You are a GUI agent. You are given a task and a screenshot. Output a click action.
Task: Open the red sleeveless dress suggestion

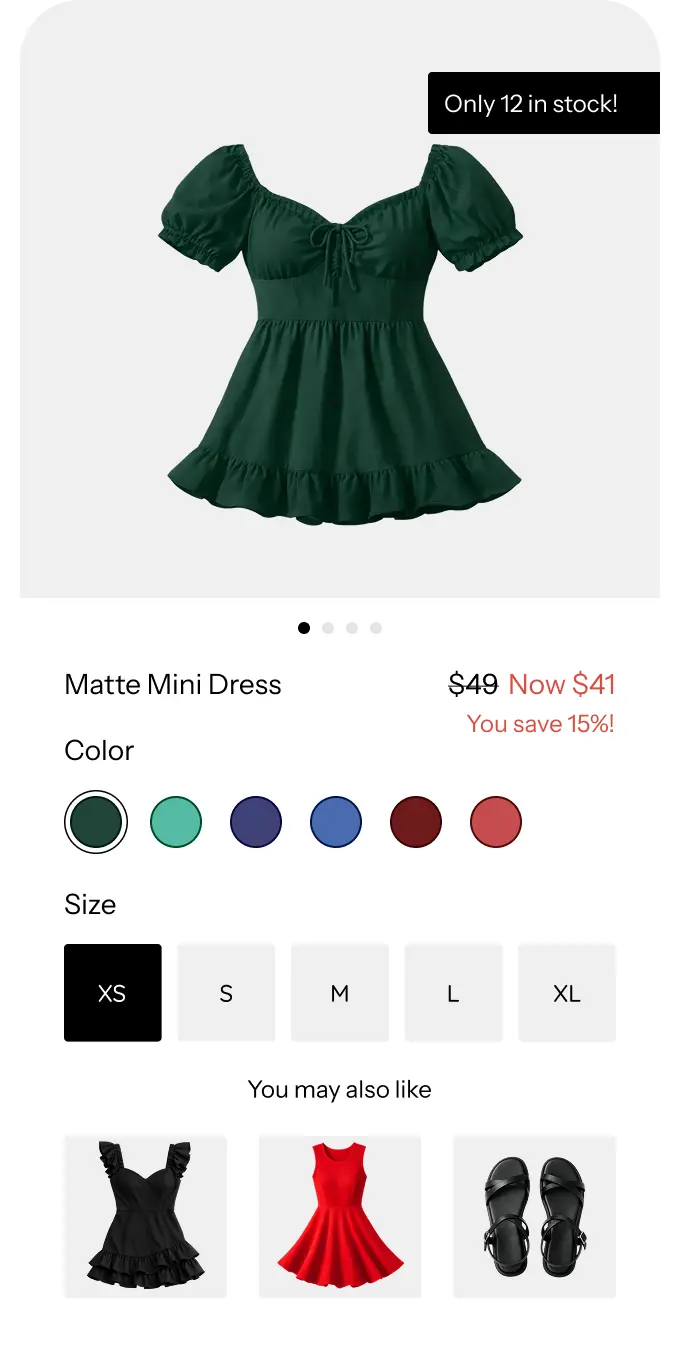(x=340, y=1216)
